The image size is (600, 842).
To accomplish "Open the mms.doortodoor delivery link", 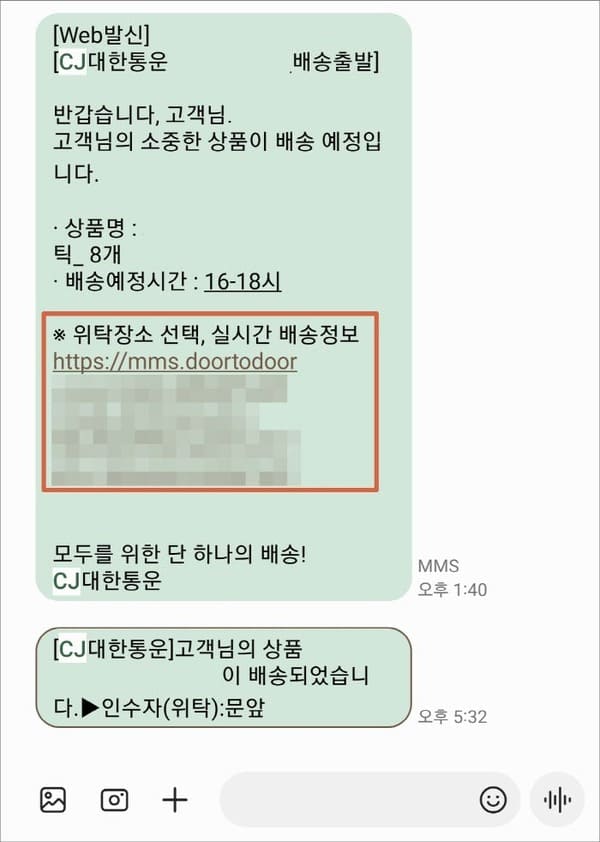I will (x=175, y=361).
